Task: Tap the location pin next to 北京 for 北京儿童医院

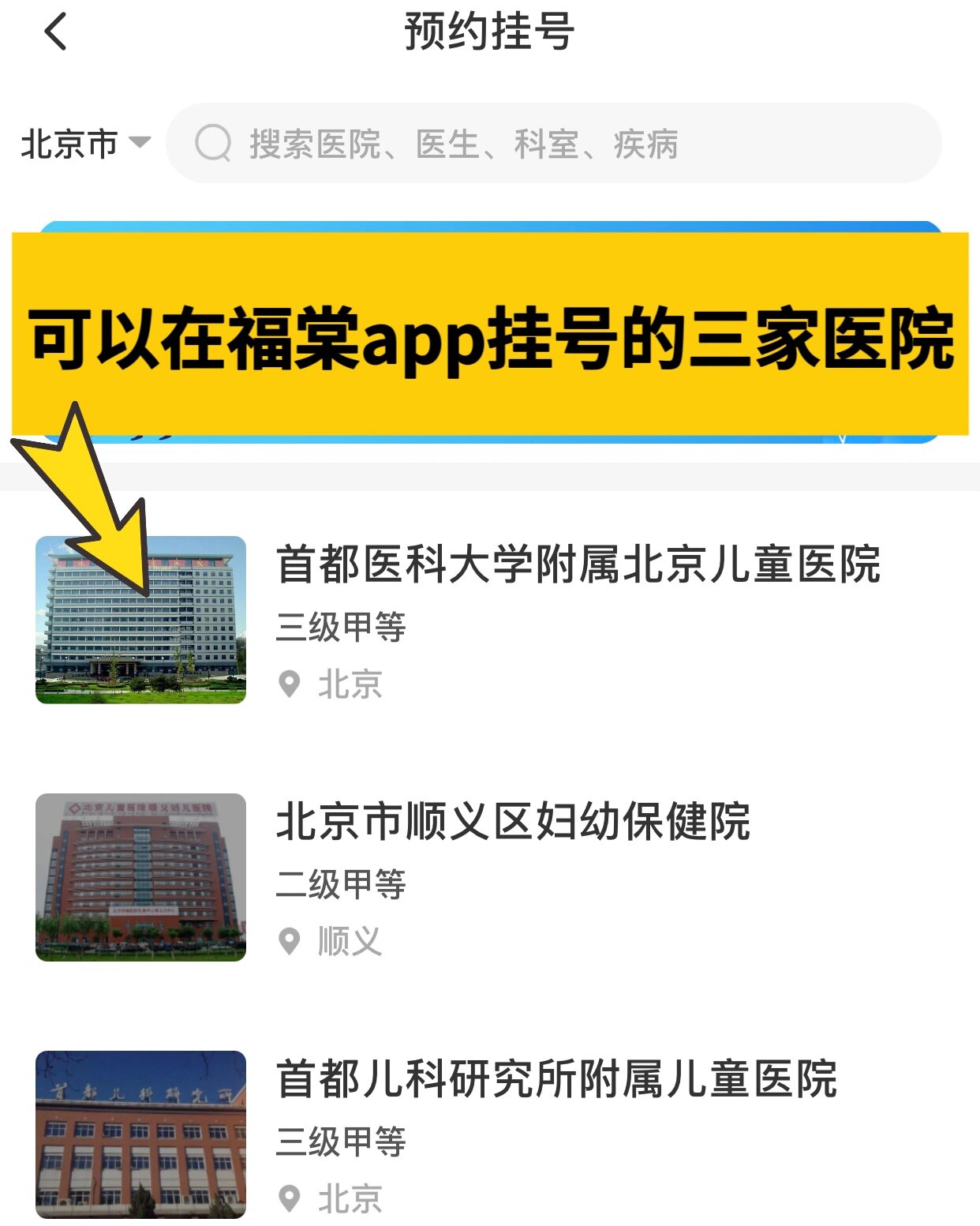Action: click(x=290, y=684)
